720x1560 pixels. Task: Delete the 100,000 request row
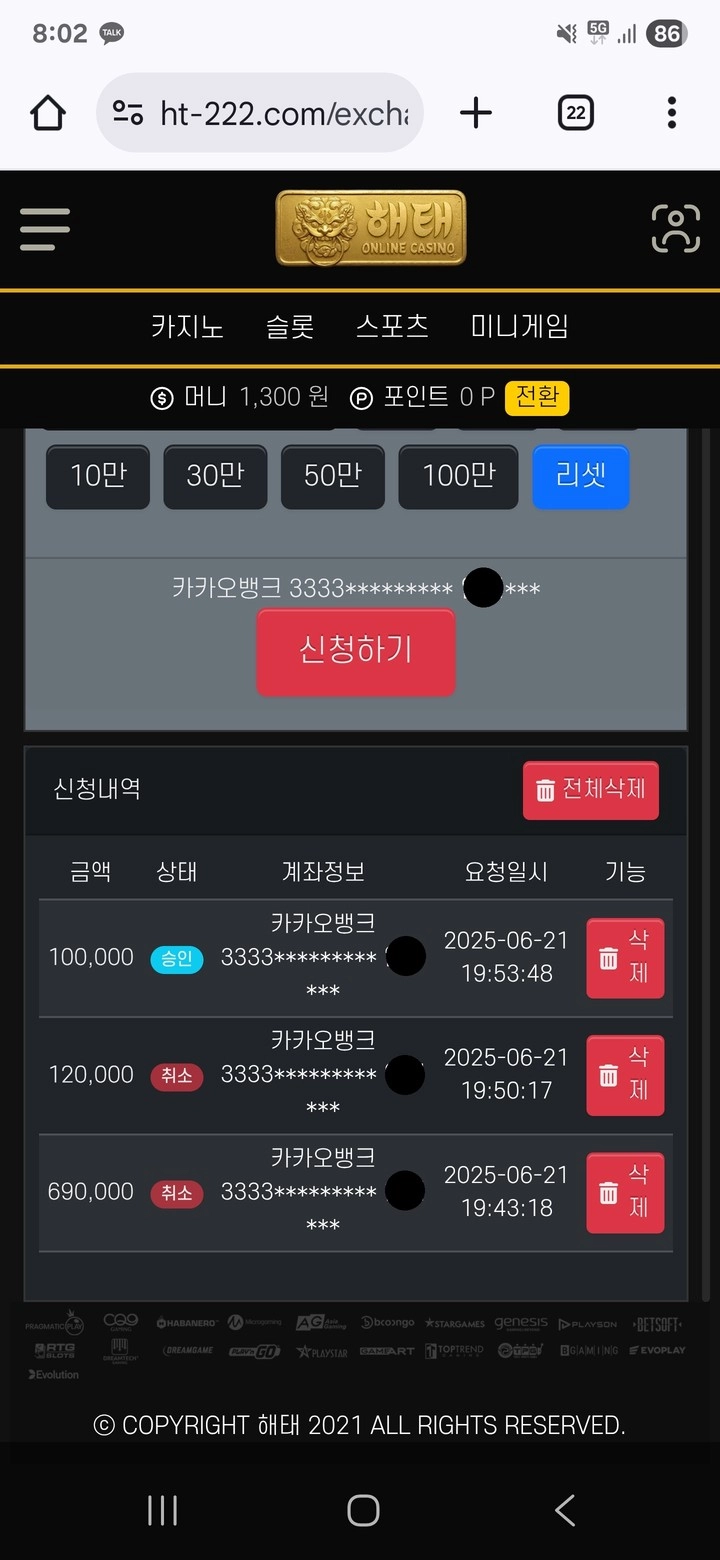(624, 958)
